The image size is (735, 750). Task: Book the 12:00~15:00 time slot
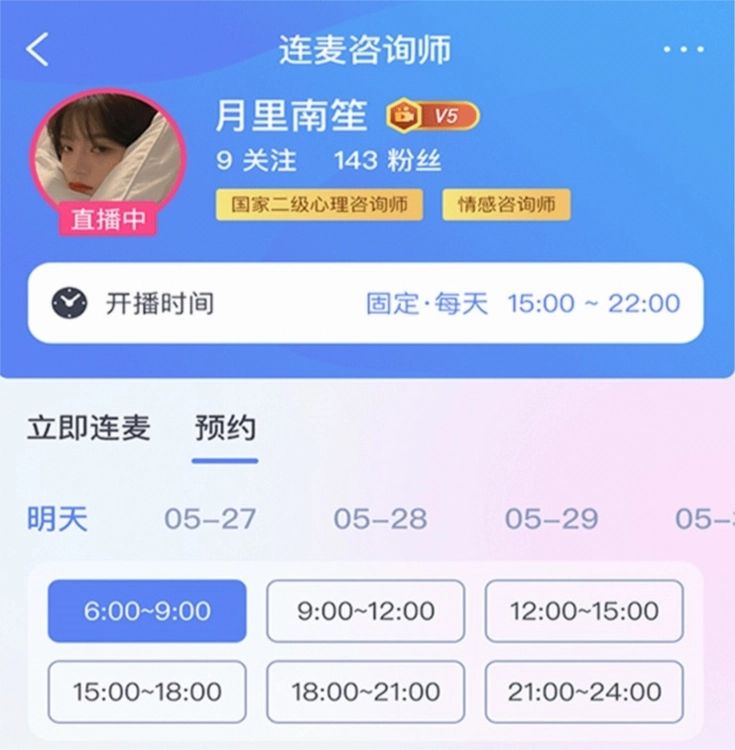click(x=584, y=611)
